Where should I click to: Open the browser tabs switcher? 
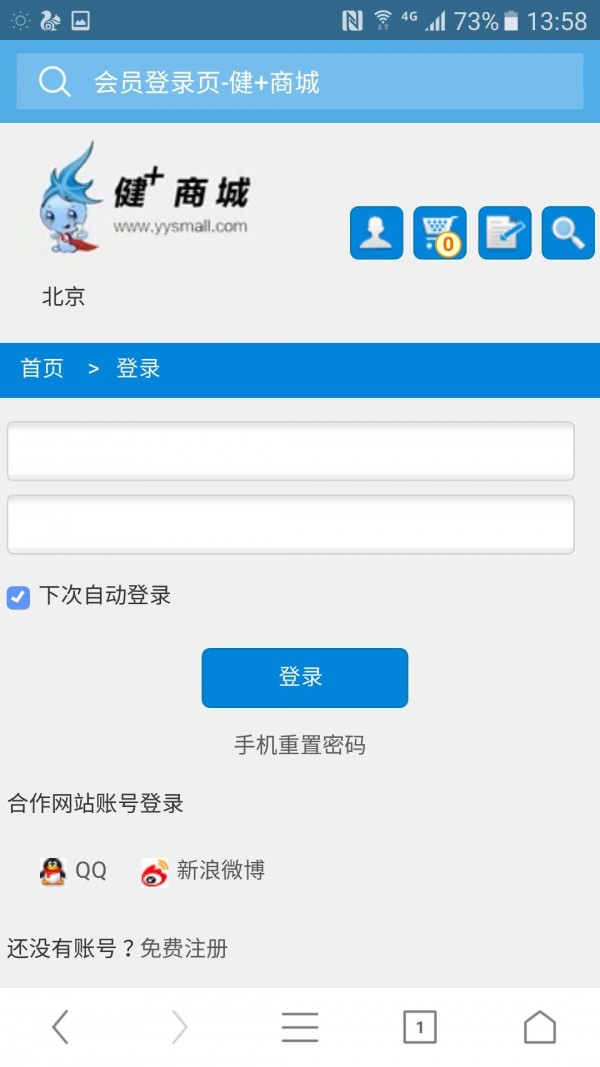click(419, 1027)
